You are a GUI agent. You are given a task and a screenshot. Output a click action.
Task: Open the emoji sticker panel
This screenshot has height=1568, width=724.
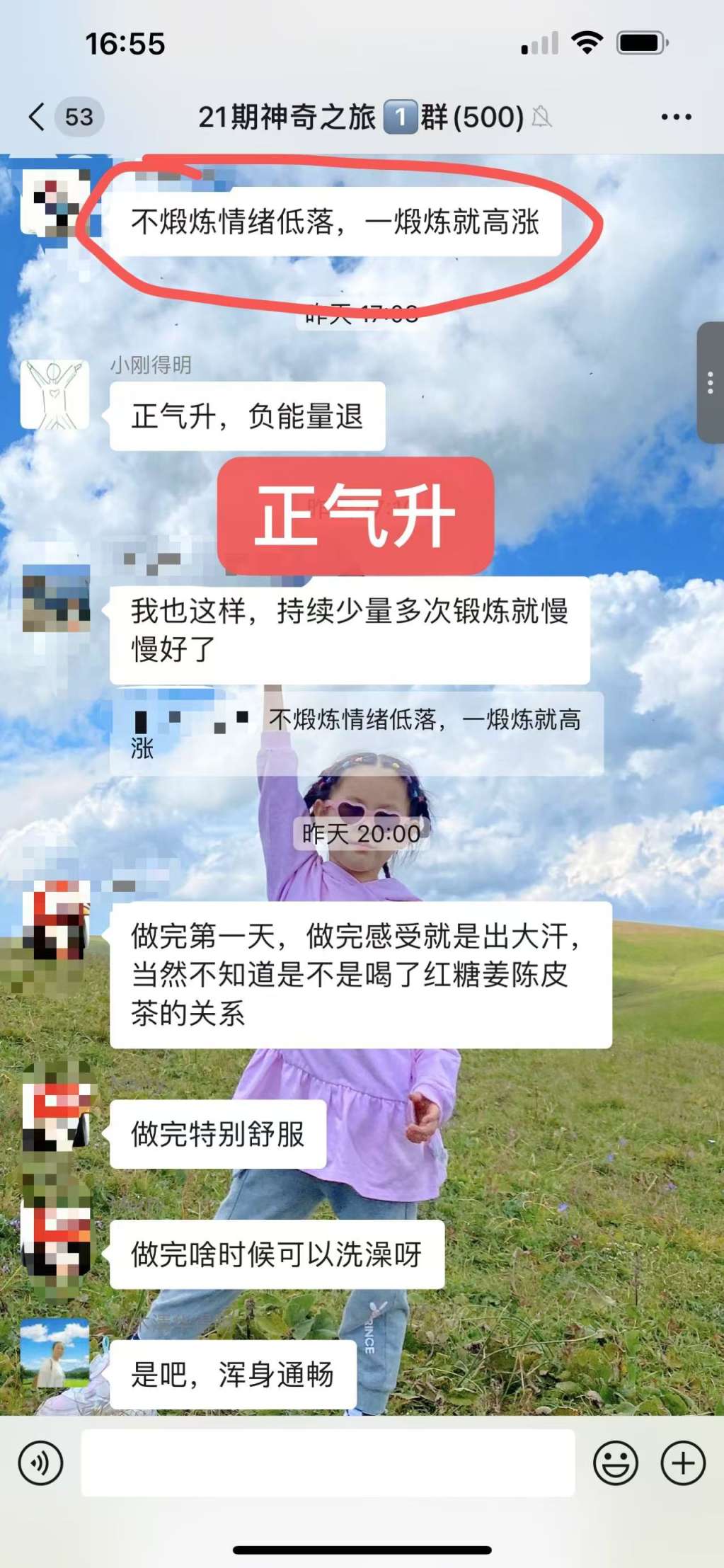coord(615,1463)
